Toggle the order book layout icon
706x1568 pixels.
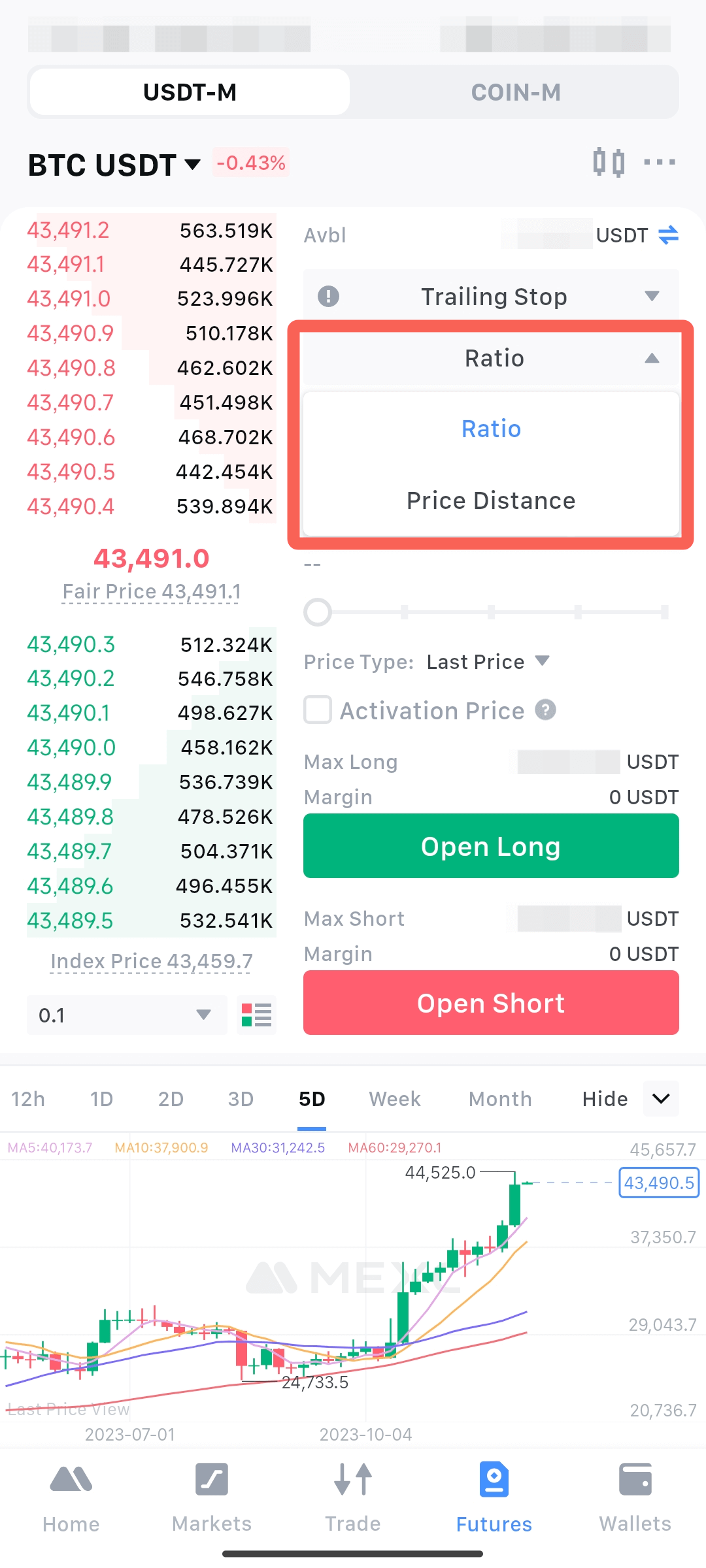point(257,1015)
